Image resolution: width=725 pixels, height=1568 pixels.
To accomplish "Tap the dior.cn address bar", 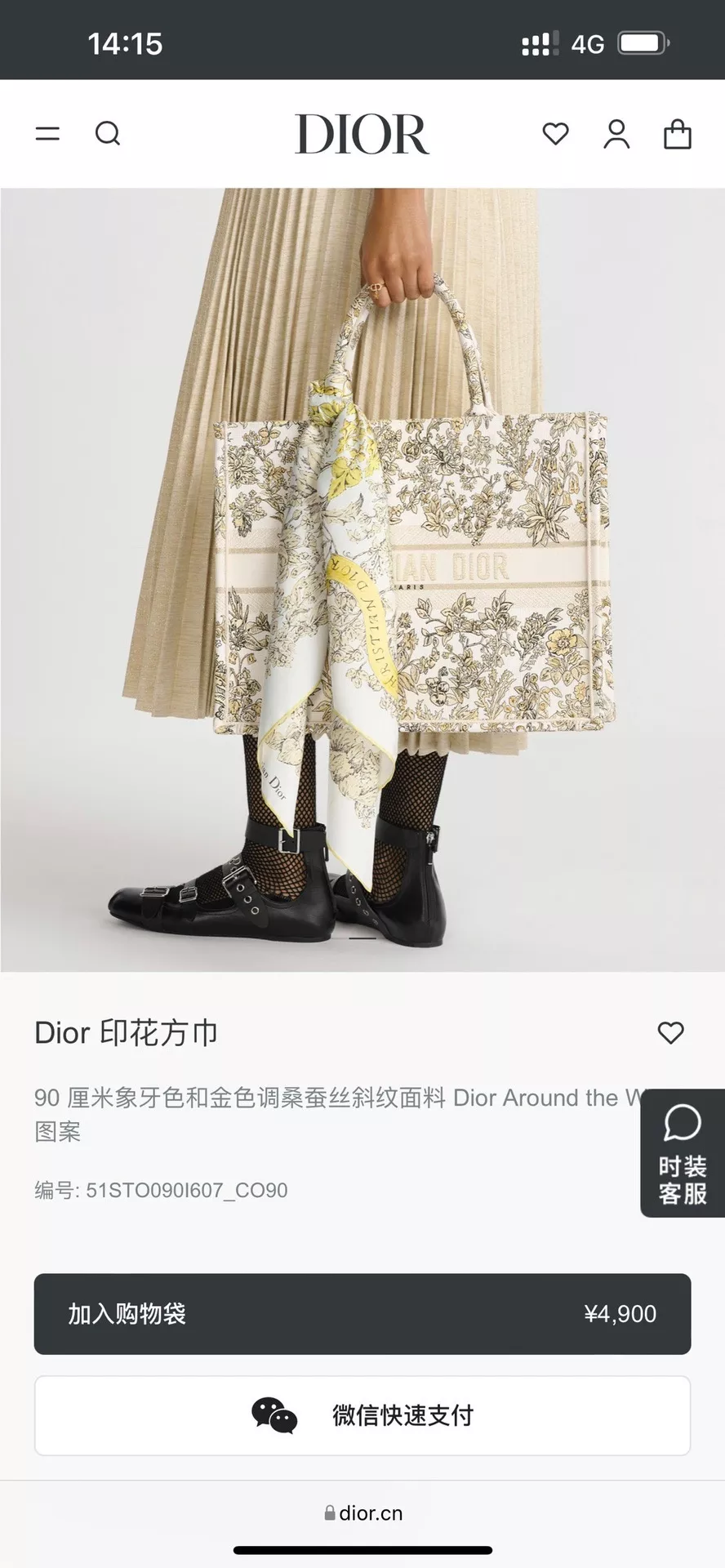I will click(x=362, y=1513).
